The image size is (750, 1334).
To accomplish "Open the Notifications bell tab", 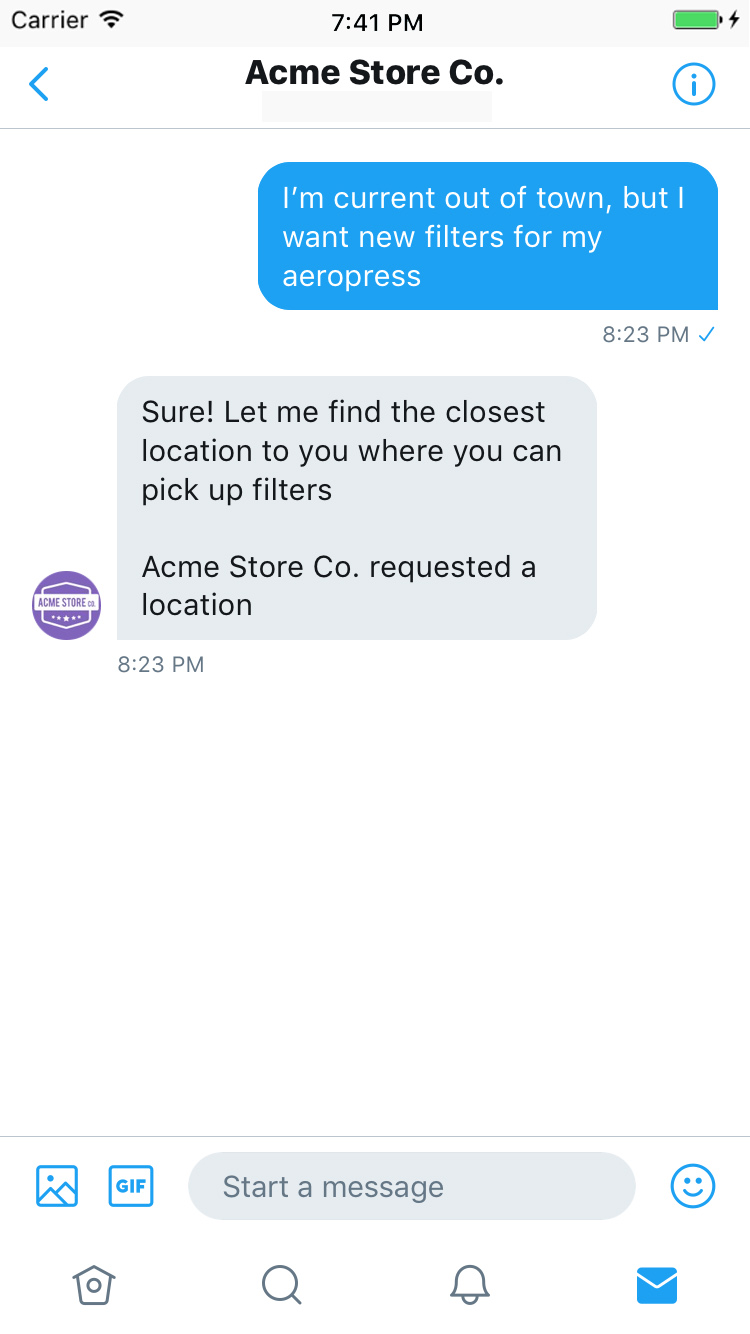I will point(469,1284).
